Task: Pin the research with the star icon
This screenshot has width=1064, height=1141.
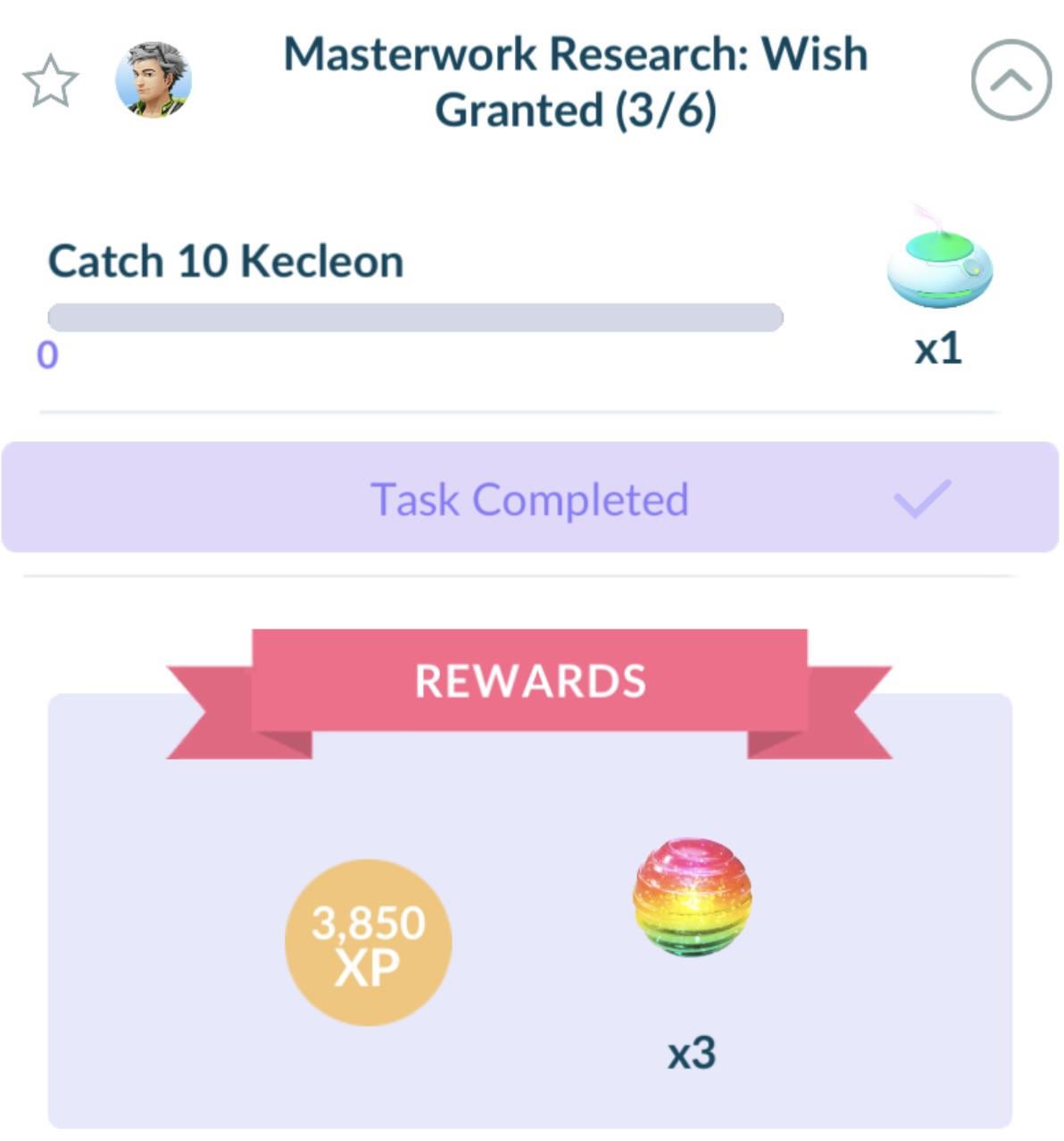Action: click(50, 81)
